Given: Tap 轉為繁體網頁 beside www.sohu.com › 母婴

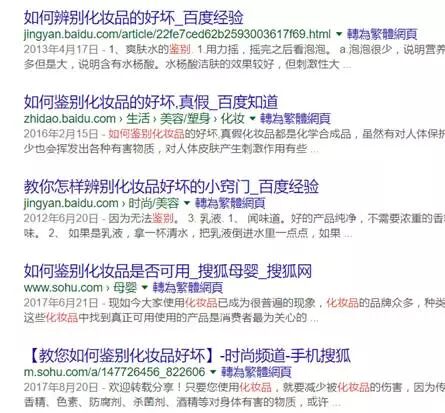Looking at the screenshot, I should coord(188,287).
